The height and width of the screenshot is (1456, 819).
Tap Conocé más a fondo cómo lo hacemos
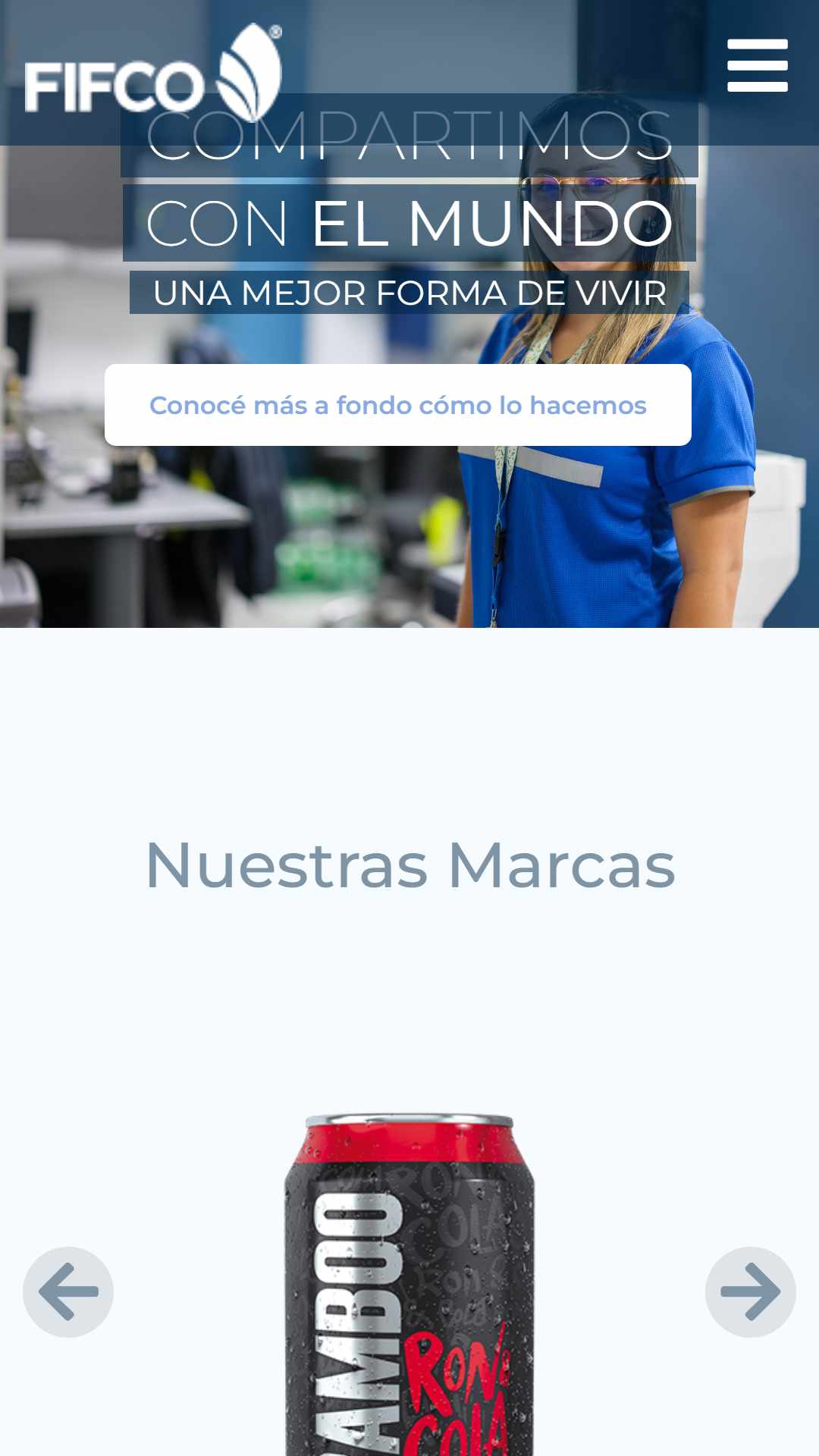398,405
